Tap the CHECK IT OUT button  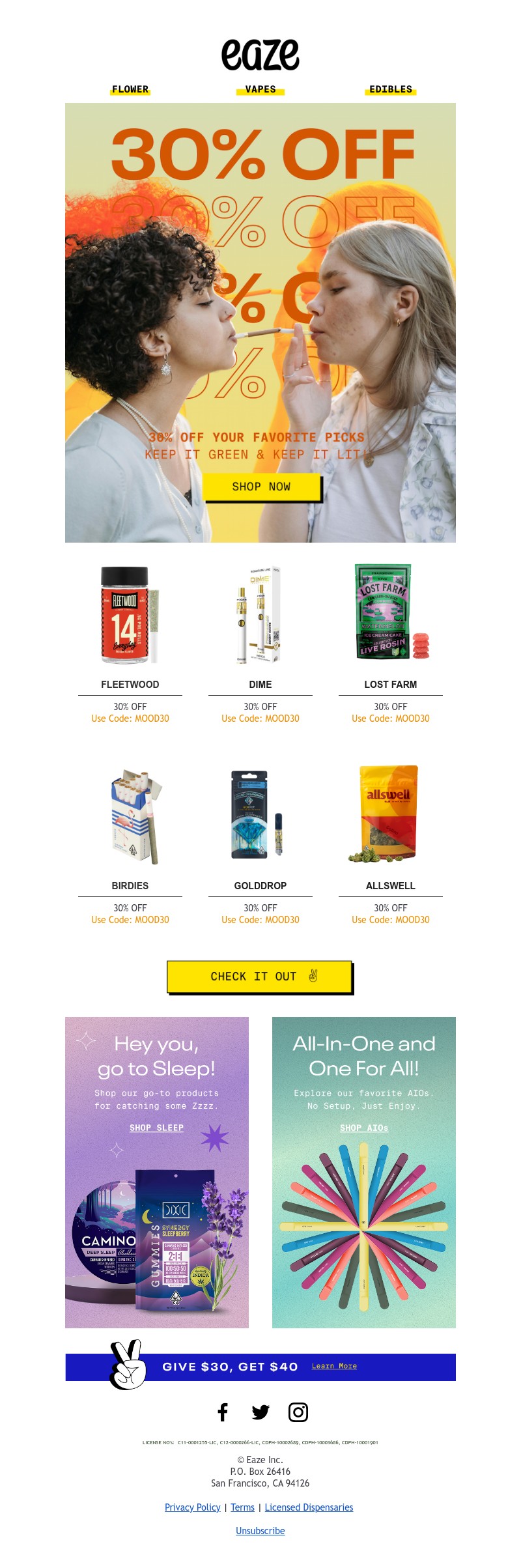pos(260,976)
